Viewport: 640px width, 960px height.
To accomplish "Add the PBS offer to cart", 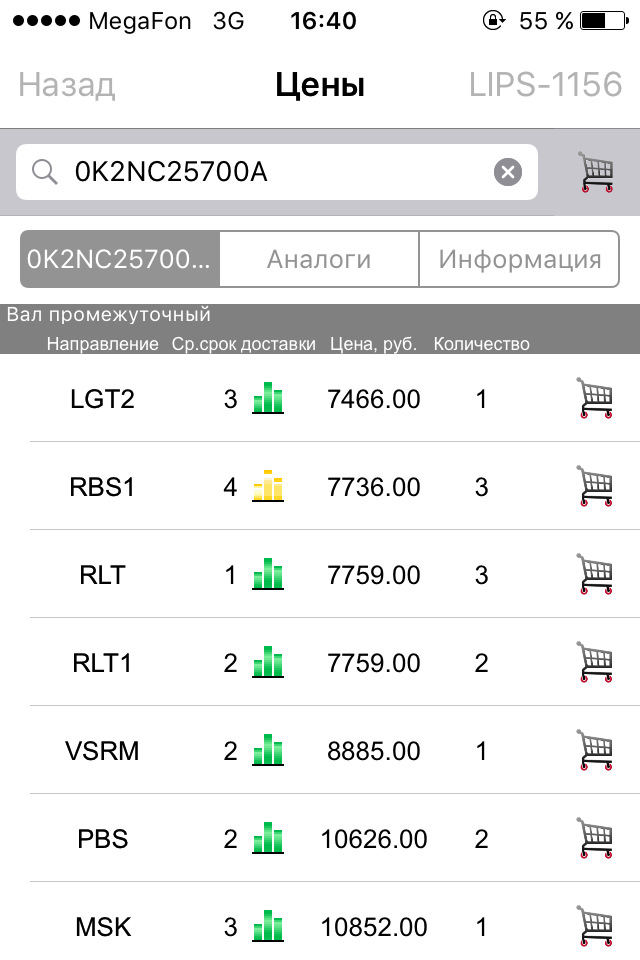I will [595, 838].
